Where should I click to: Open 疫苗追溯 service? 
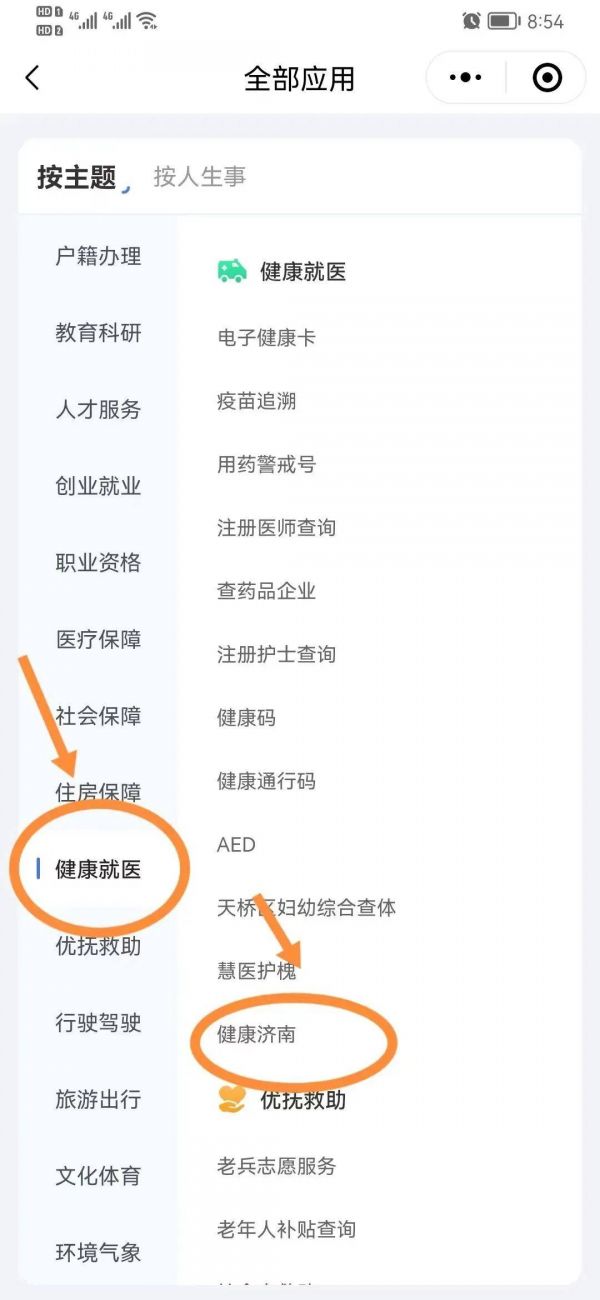(x=256, y=401)
